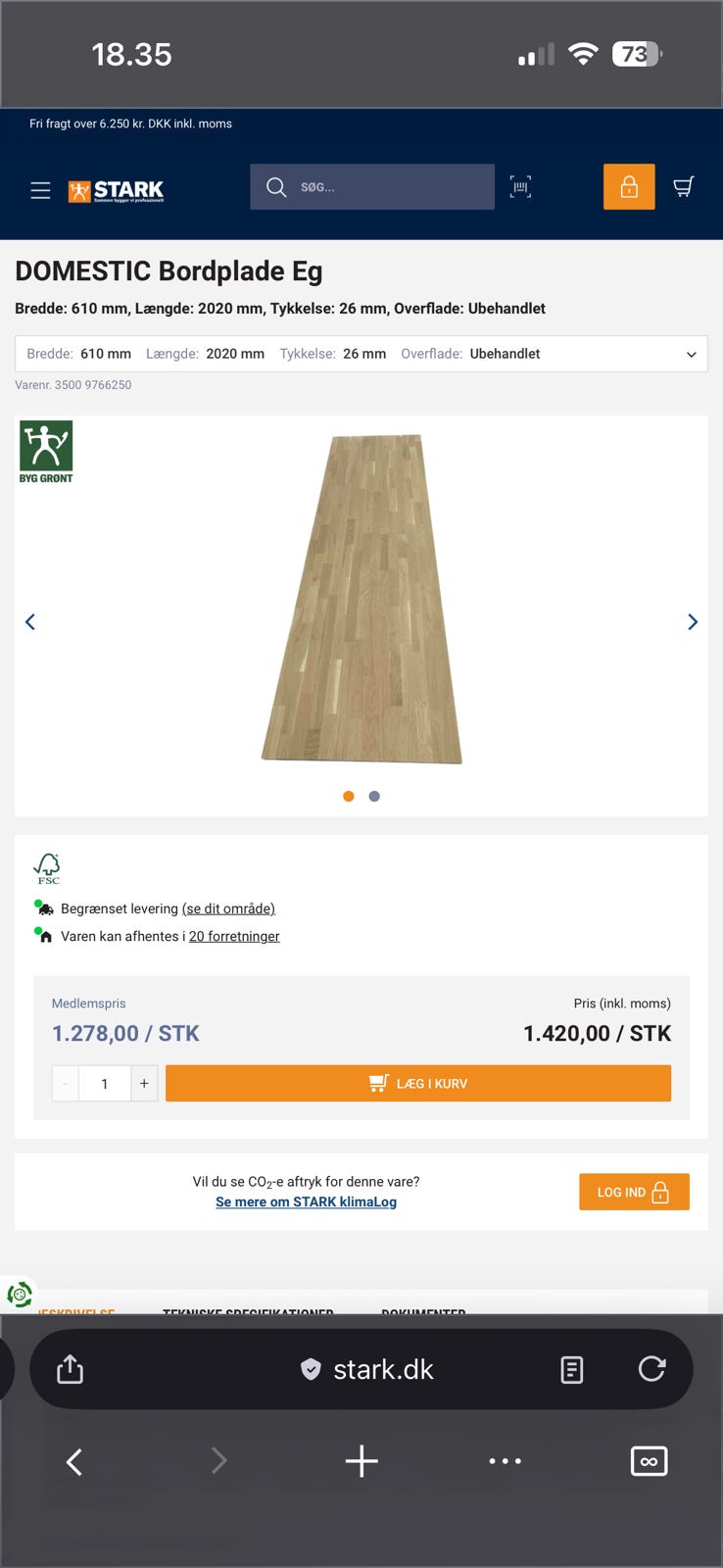Viewport: 723px width, 1568px height.
Task: Tap the quantity input field
Action: tap(105, 1084)
